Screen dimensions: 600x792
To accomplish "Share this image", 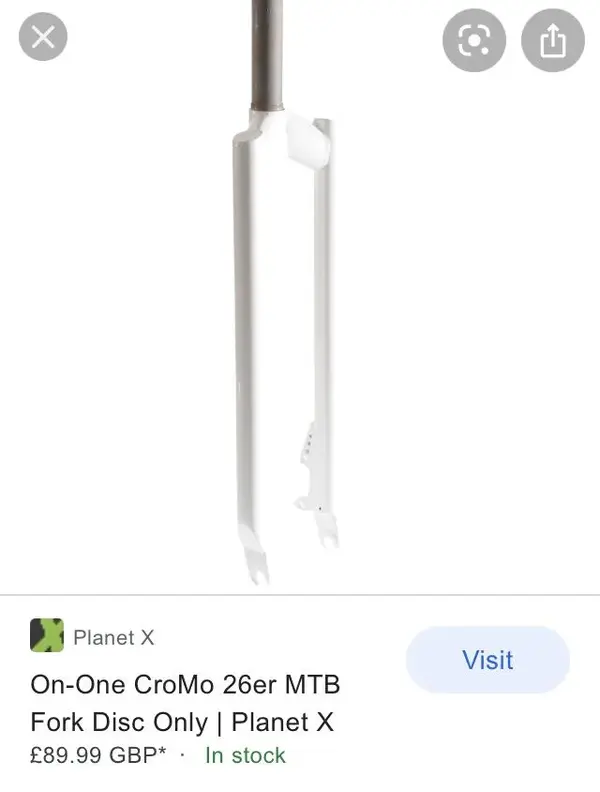I will (x=552, y=41).
